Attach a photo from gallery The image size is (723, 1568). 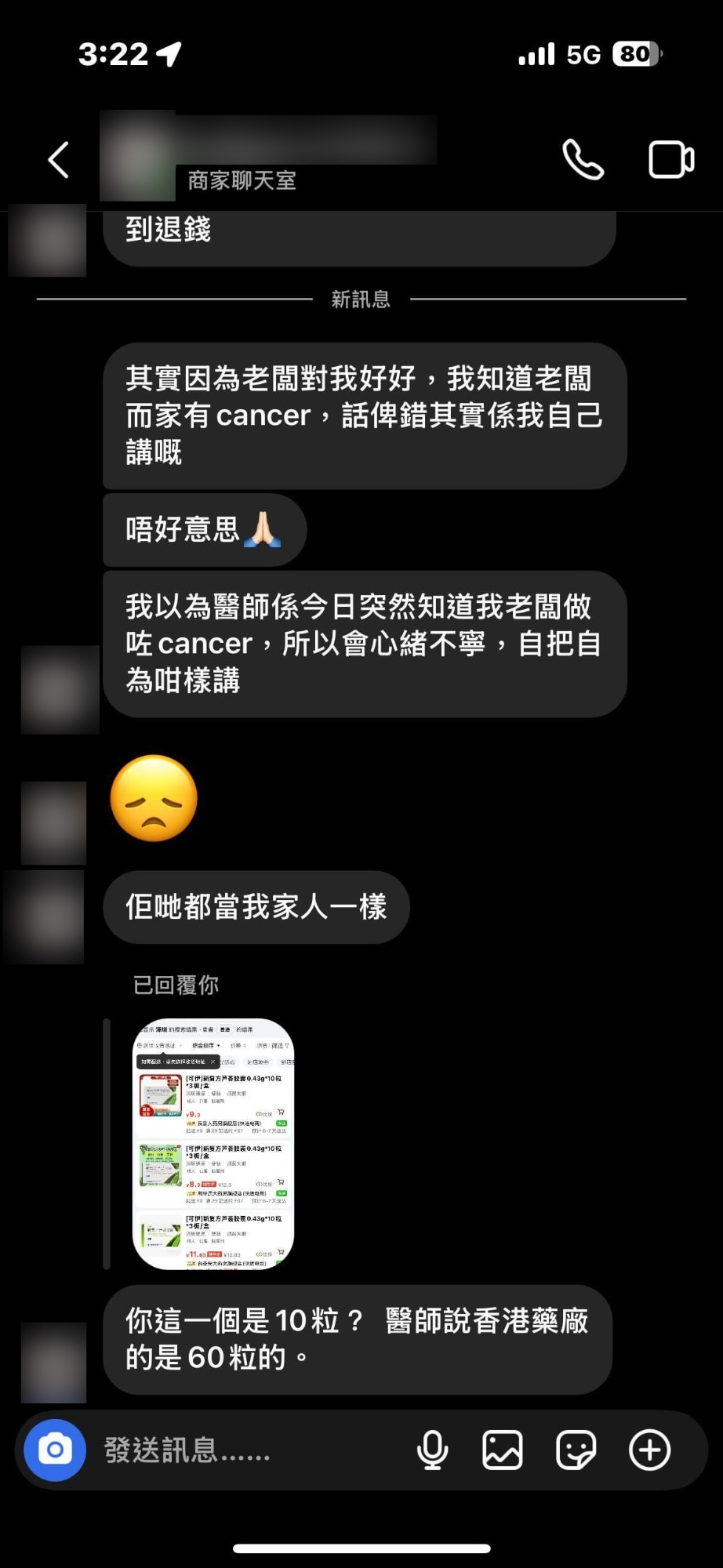point(503,1450)
